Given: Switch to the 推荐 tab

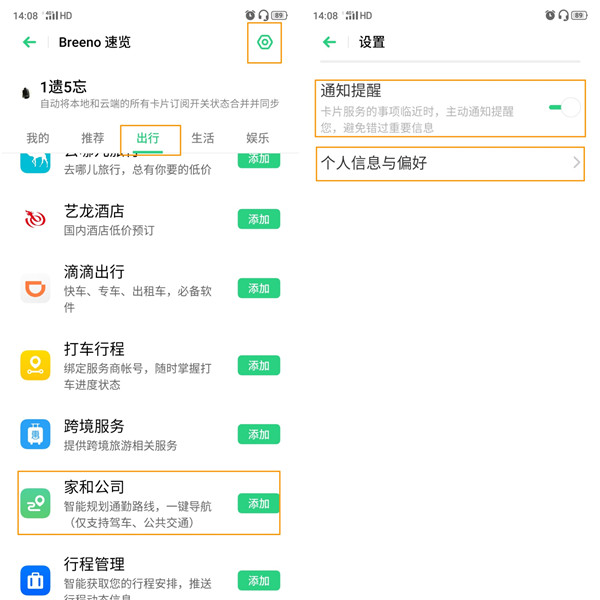Looking at the screenshot, I should click(x=92, y=138).
